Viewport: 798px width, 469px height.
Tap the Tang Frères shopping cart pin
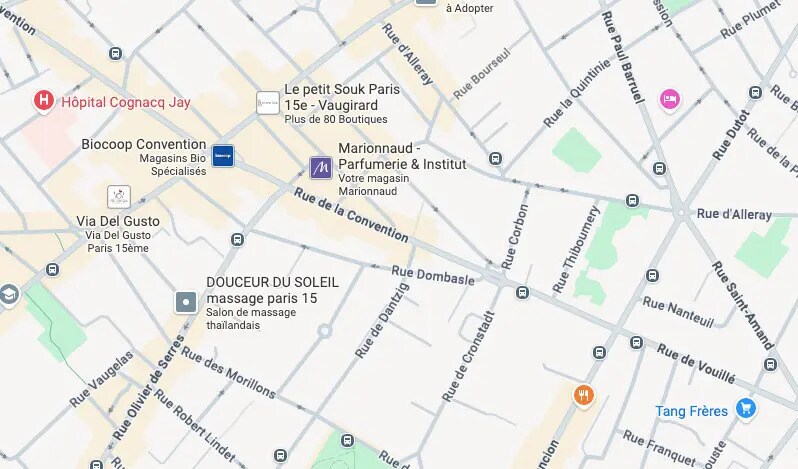pyautogui.click(x=744, y=409)
